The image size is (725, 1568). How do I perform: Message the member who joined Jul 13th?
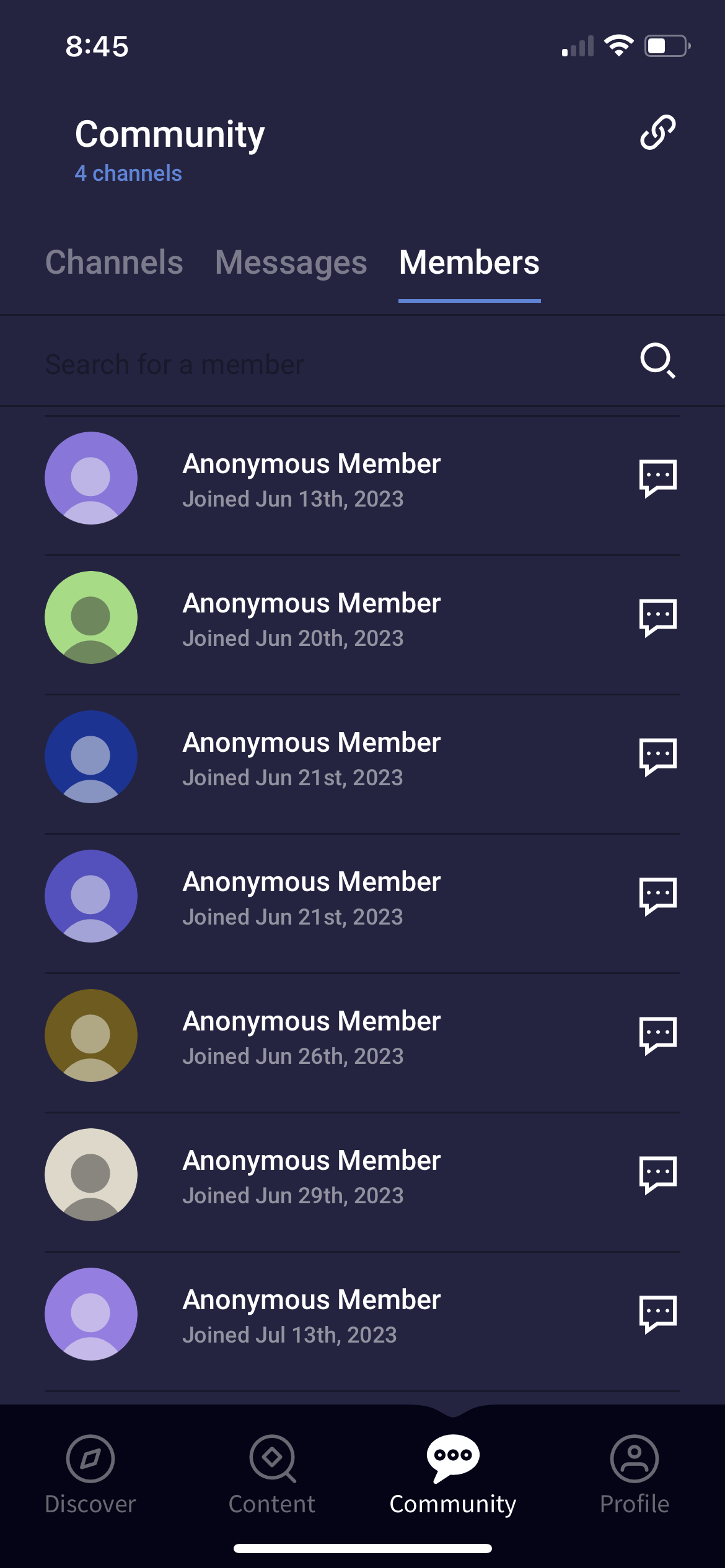[x=657, y=1314]
